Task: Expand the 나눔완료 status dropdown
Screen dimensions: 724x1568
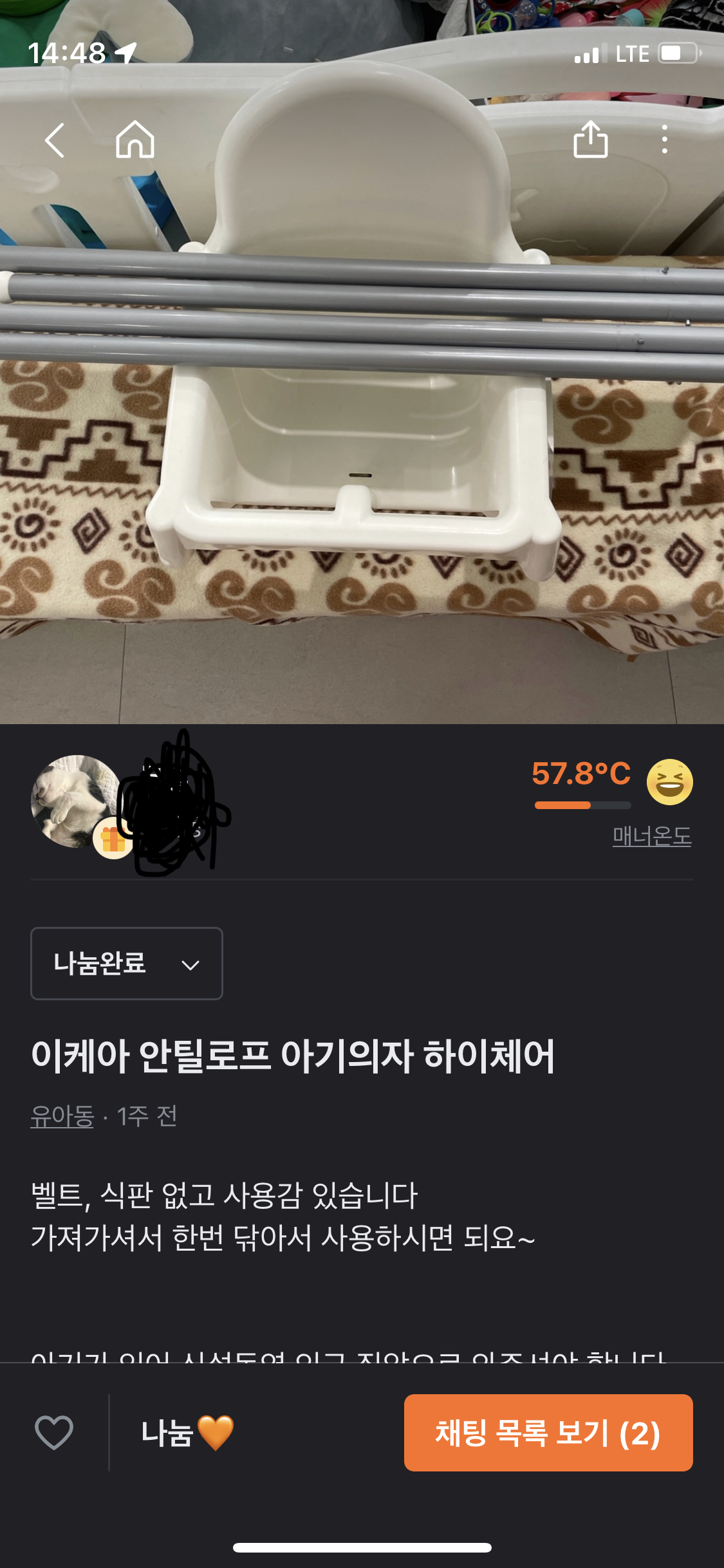Action: click(127, 964)
